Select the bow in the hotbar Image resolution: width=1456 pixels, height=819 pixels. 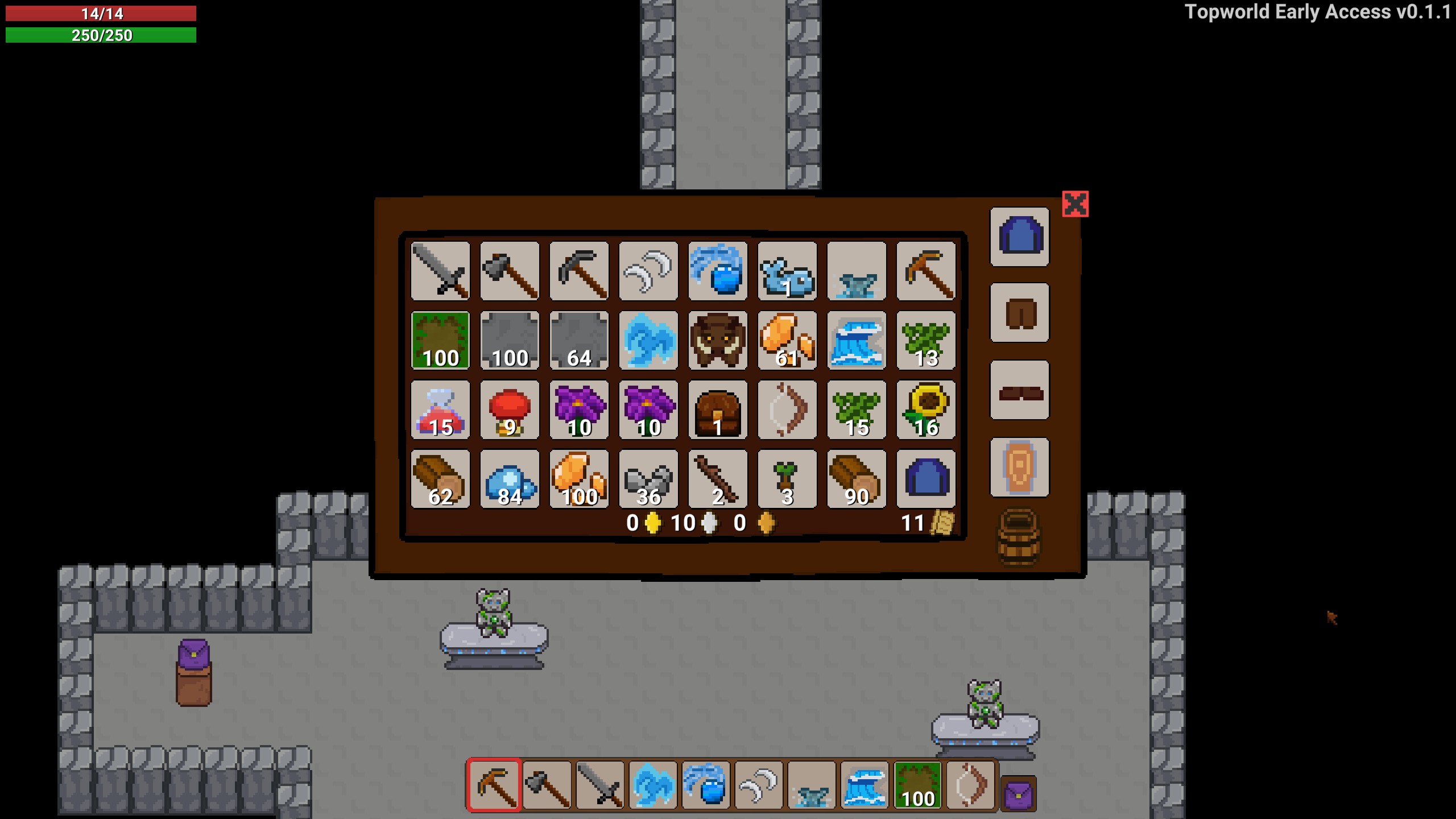pos(971,785)
